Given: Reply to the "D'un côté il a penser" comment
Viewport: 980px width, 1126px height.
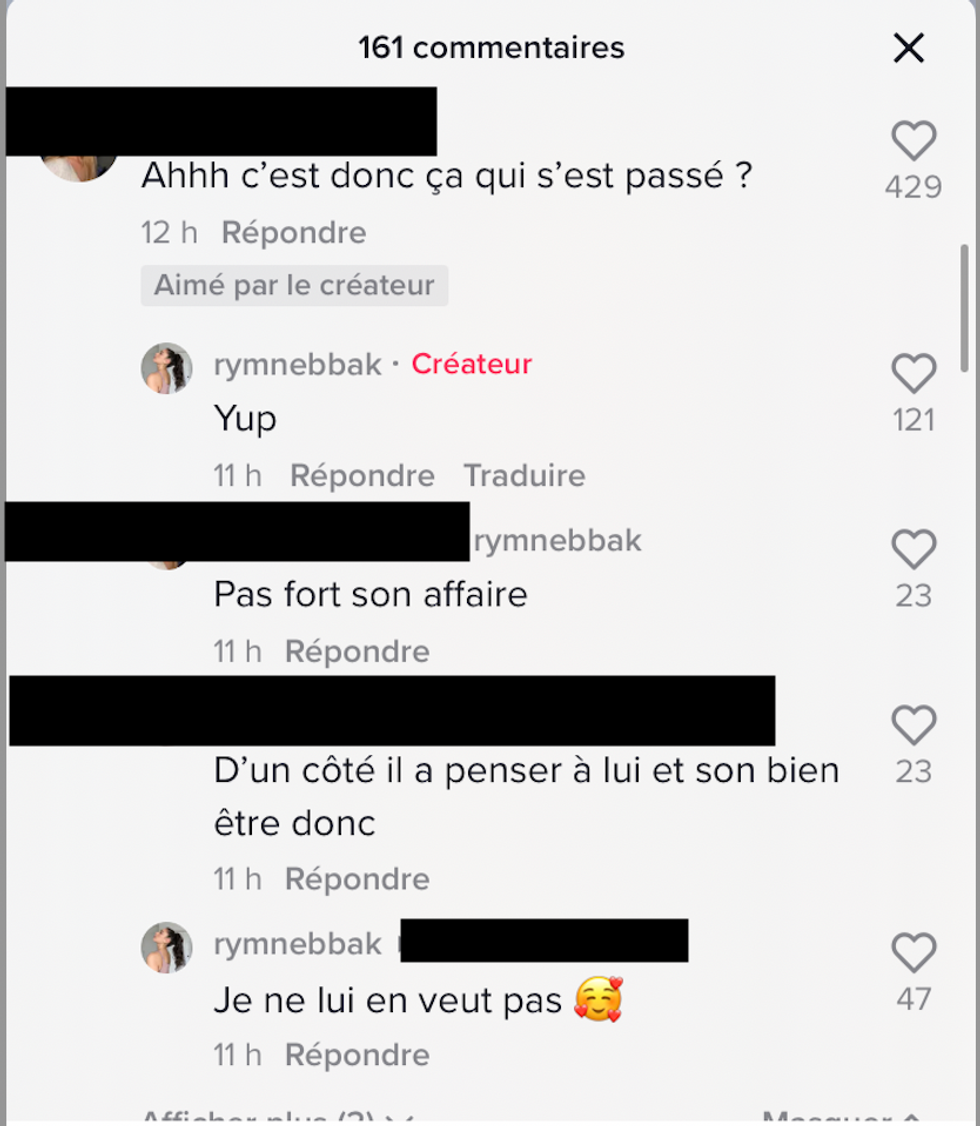Looking at the screenshot, I should [x=357, y=879].
